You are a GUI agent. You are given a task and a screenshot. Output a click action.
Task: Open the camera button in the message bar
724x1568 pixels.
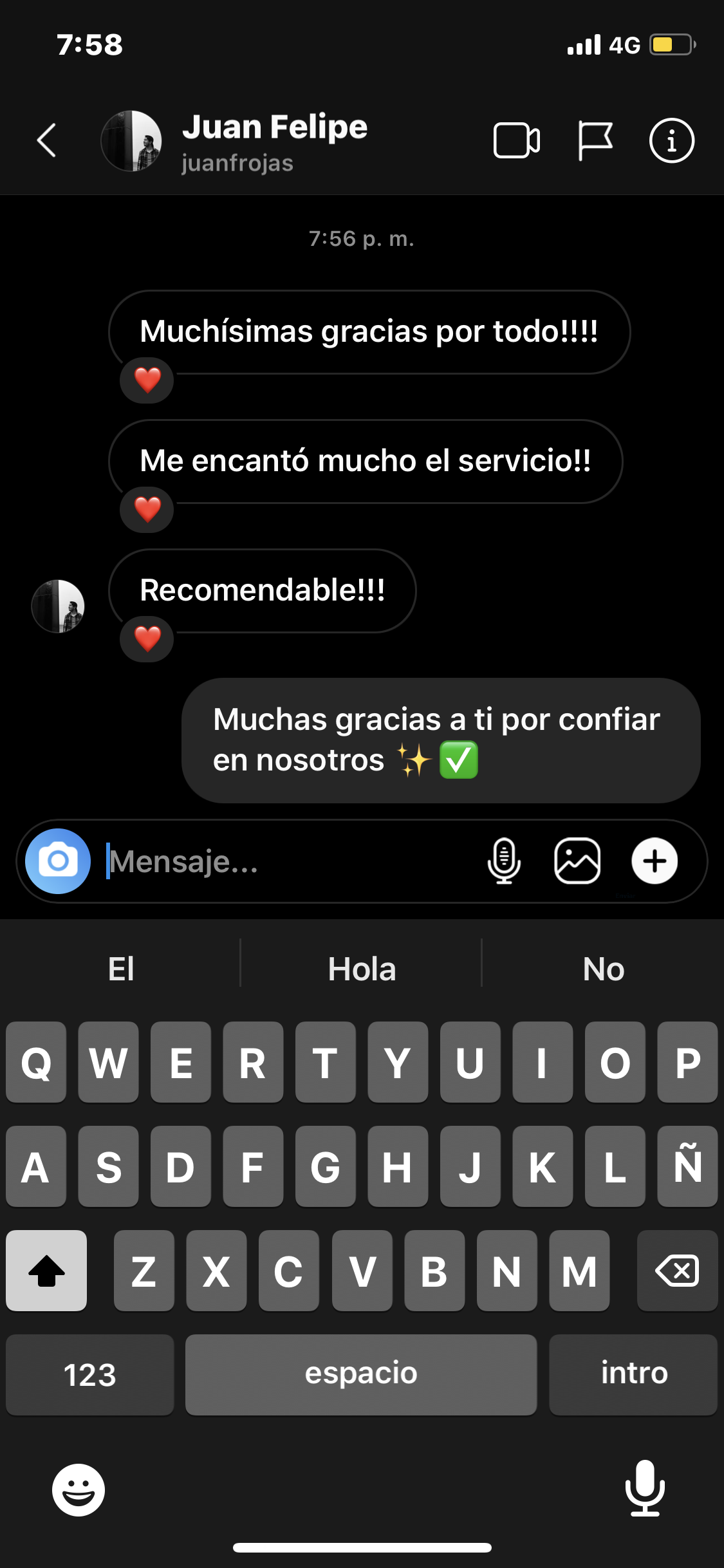point(58,861)
